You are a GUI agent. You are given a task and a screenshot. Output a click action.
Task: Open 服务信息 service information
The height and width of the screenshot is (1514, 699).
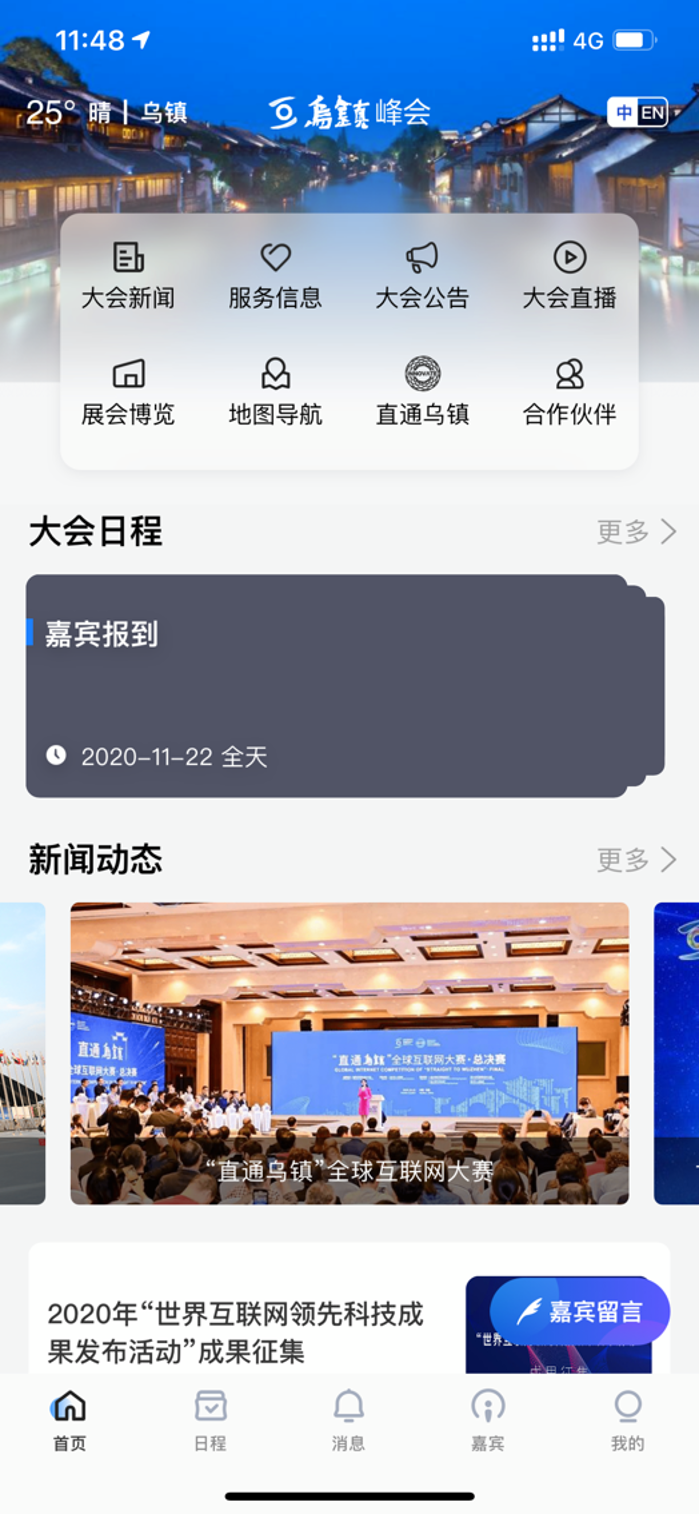point(275,275)
